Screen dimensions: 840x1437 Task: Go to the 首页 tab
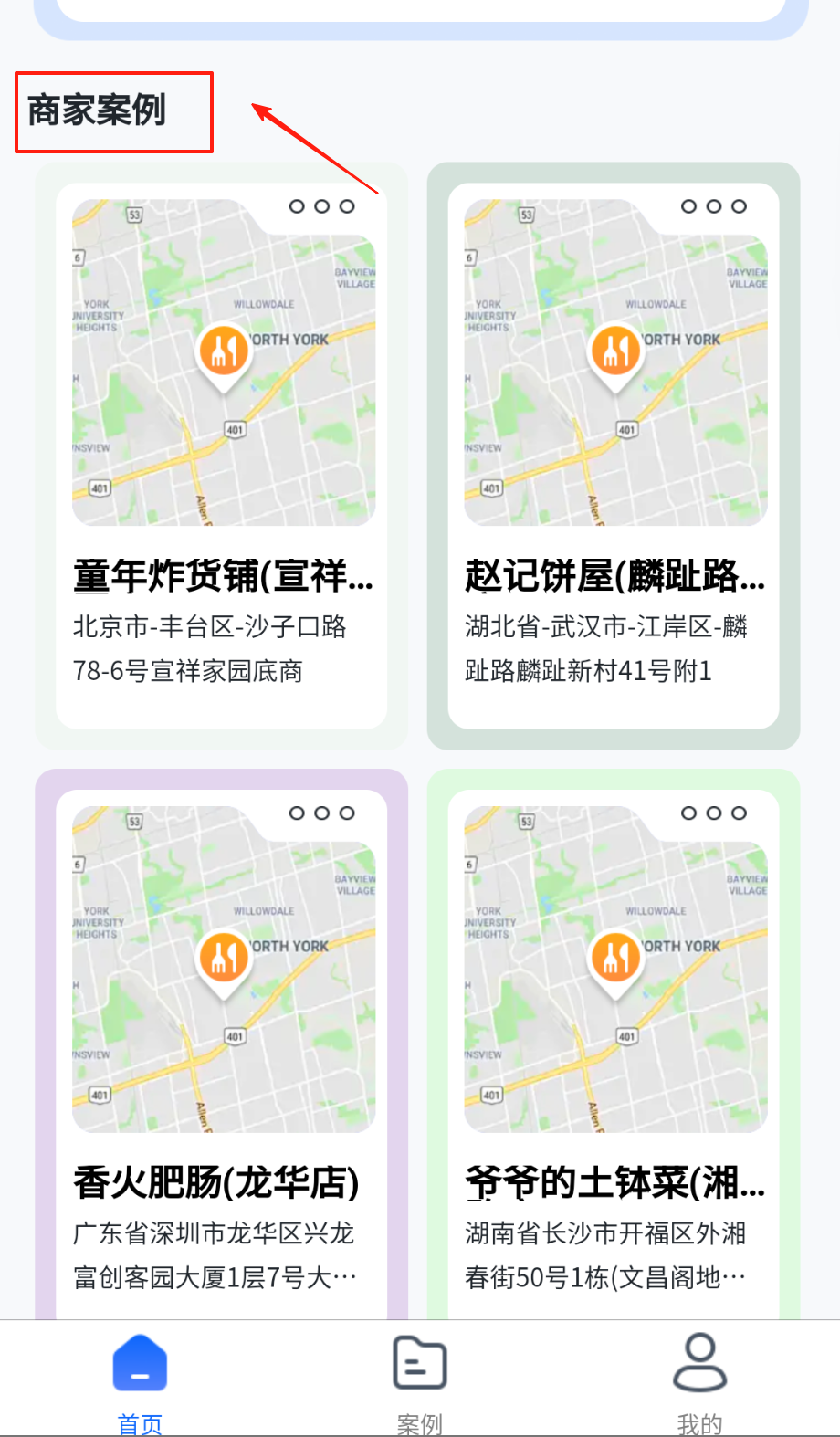[x=140, y=1380]
